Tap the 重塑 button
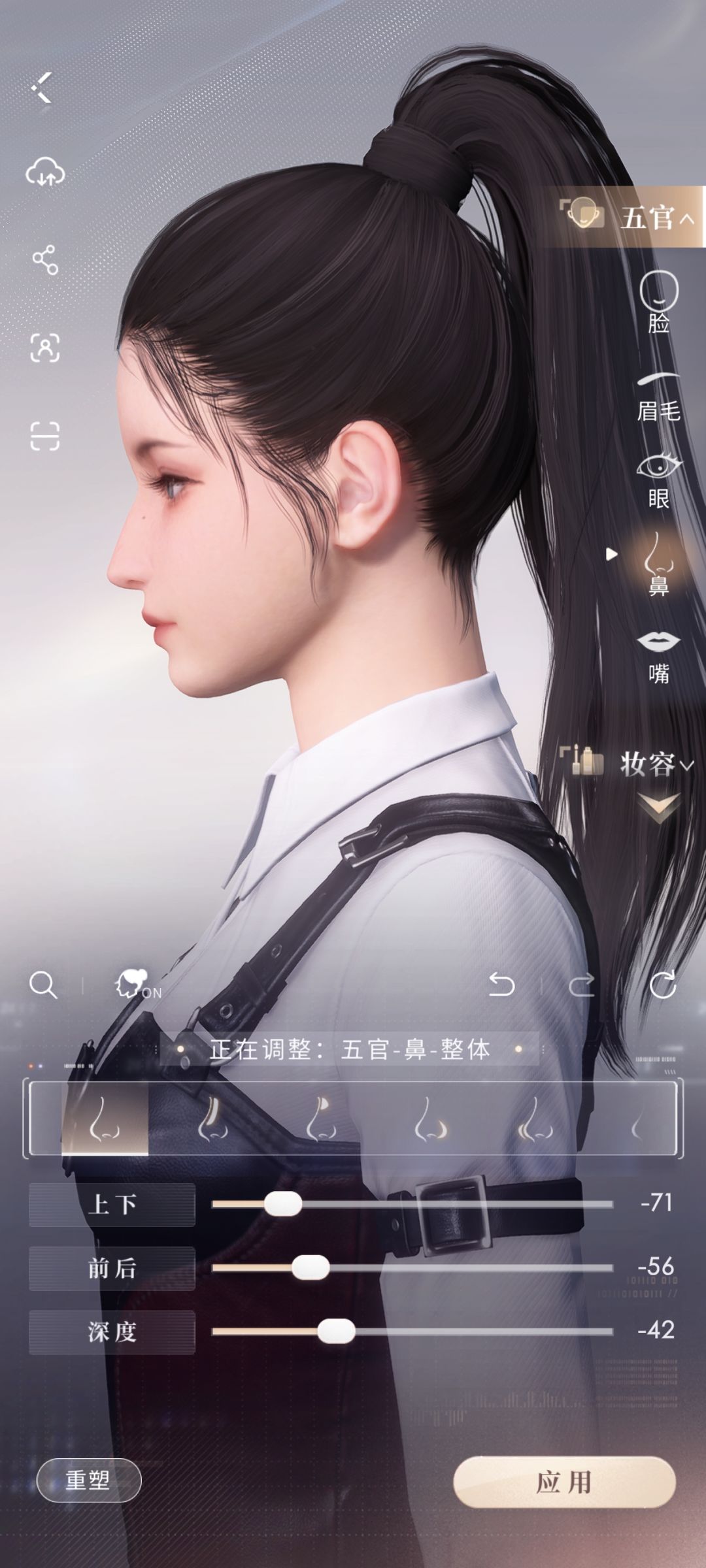Screen dimensions: 706x1568 click(89, 1480)
